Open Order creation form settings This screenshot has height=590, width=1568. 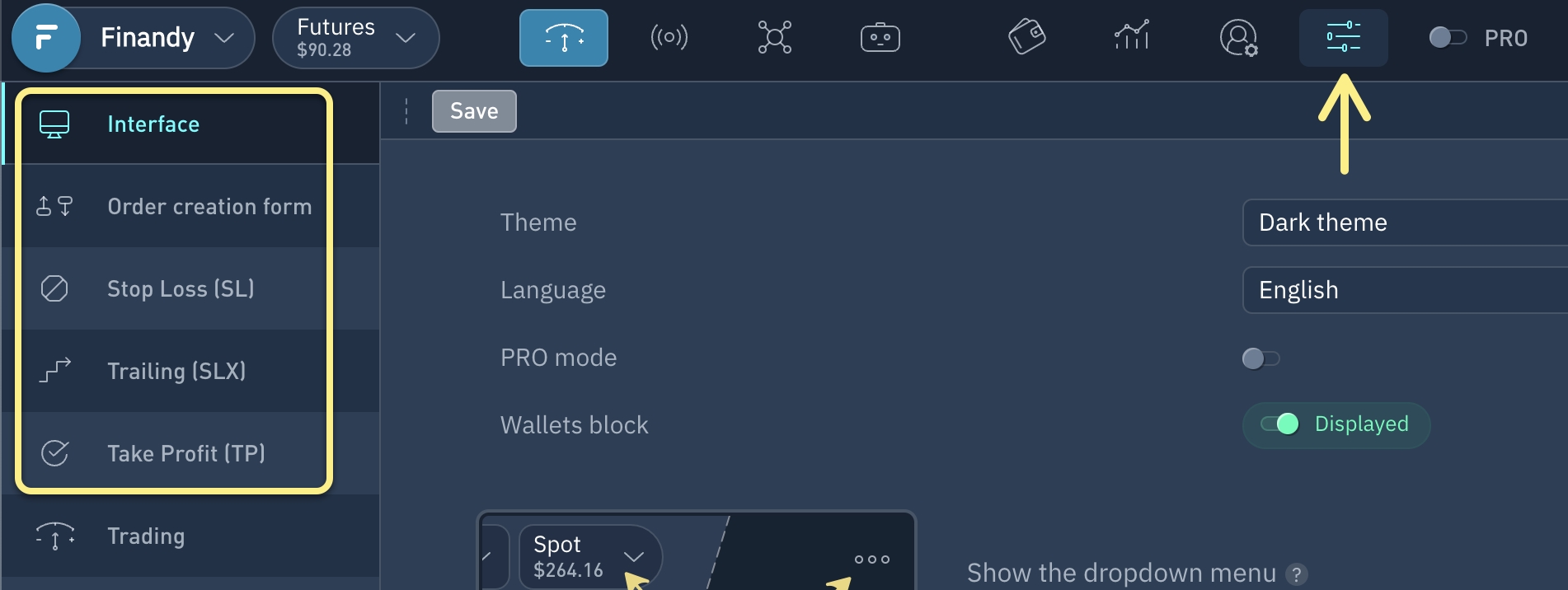209,207
